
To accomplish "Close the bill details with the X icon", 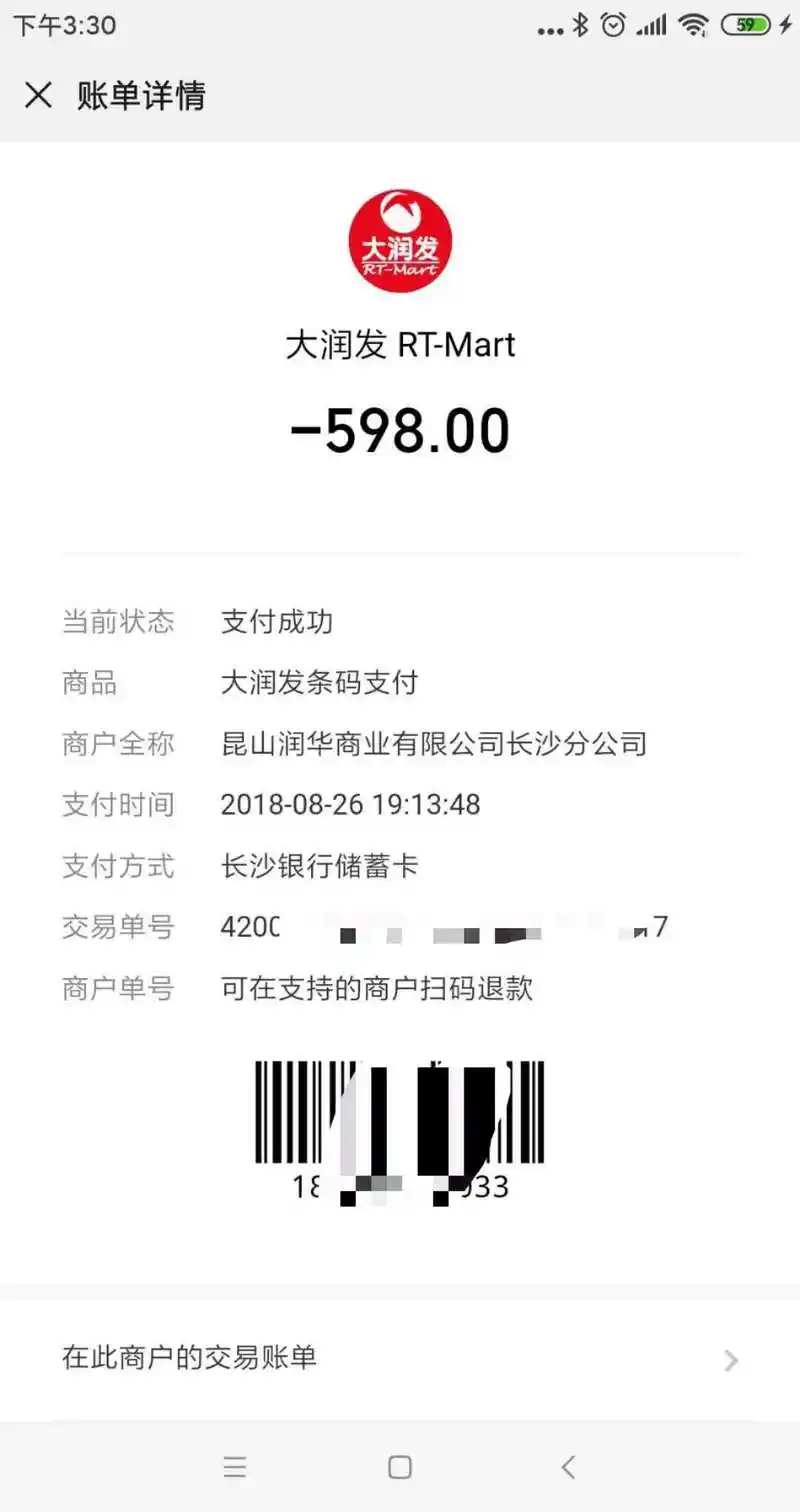I will [38, 95].
